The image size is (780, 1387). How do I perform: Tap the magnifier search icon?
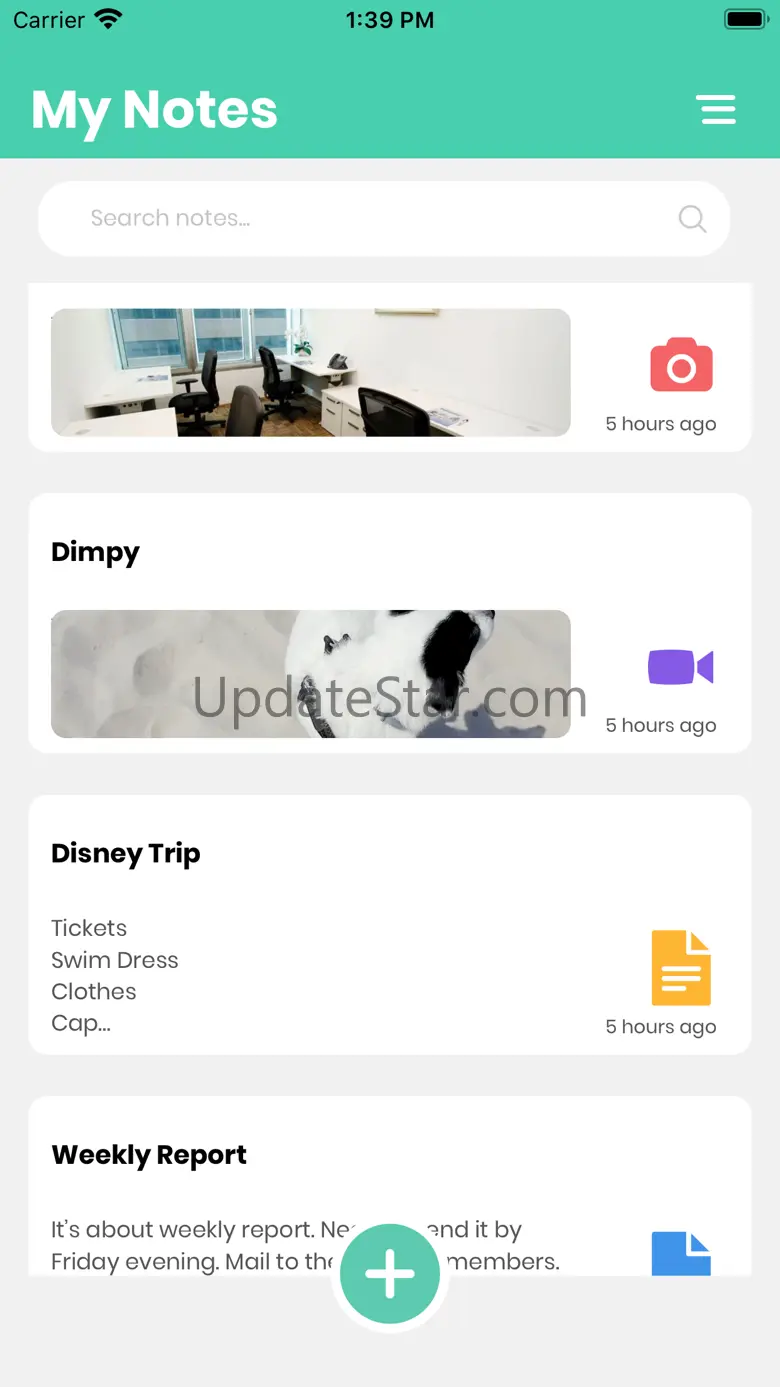click(x=692, y=218)
